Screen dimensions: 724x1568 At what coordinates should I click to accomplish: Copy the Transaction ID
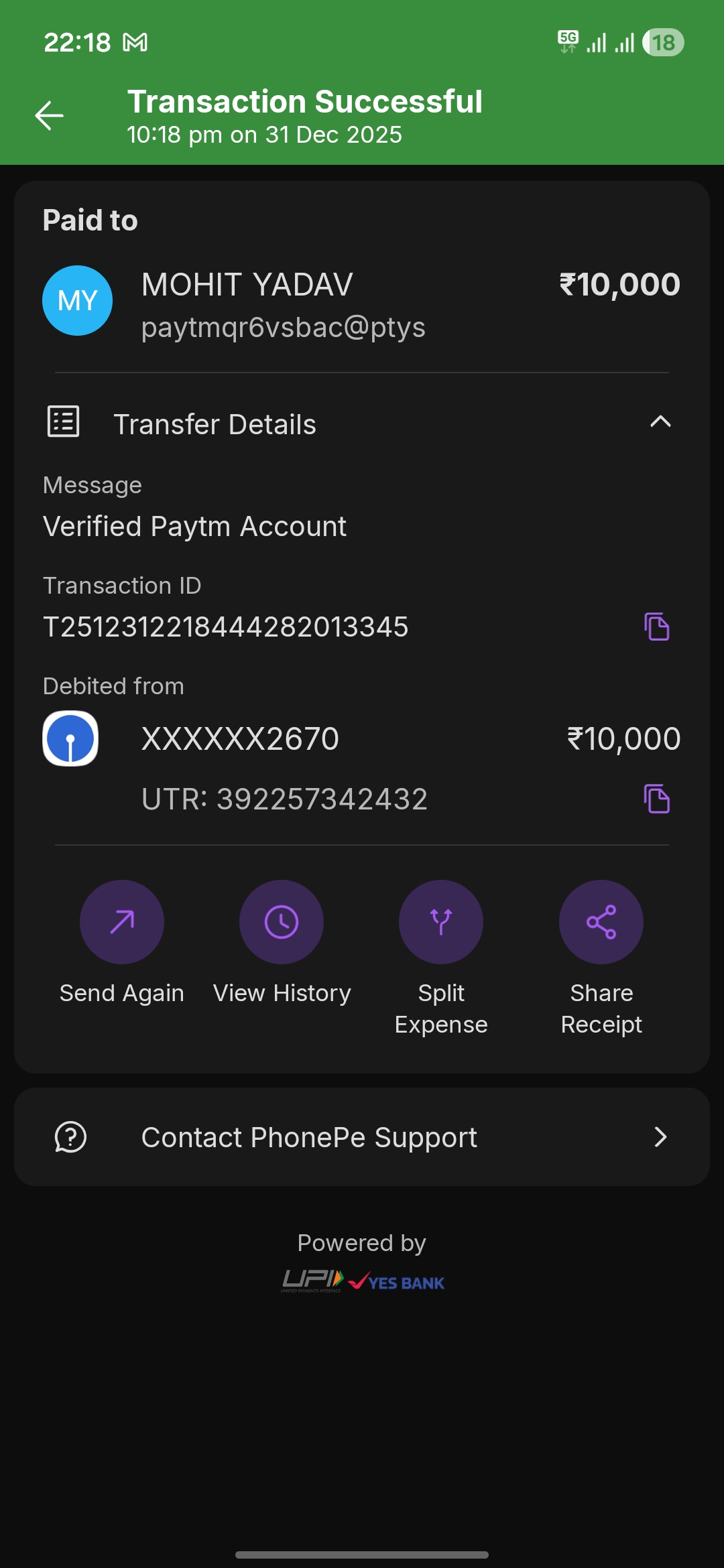tap(657, 627)
